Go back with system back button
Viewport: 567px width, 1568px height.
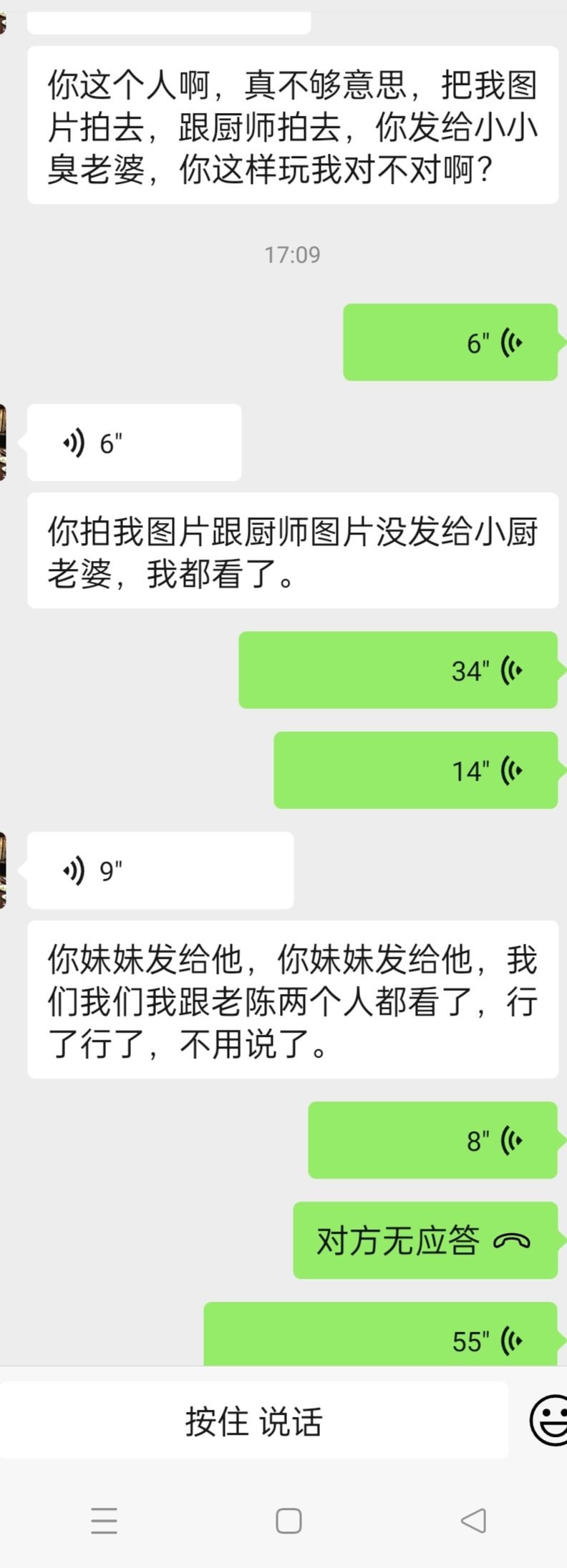pos(473,1520)
